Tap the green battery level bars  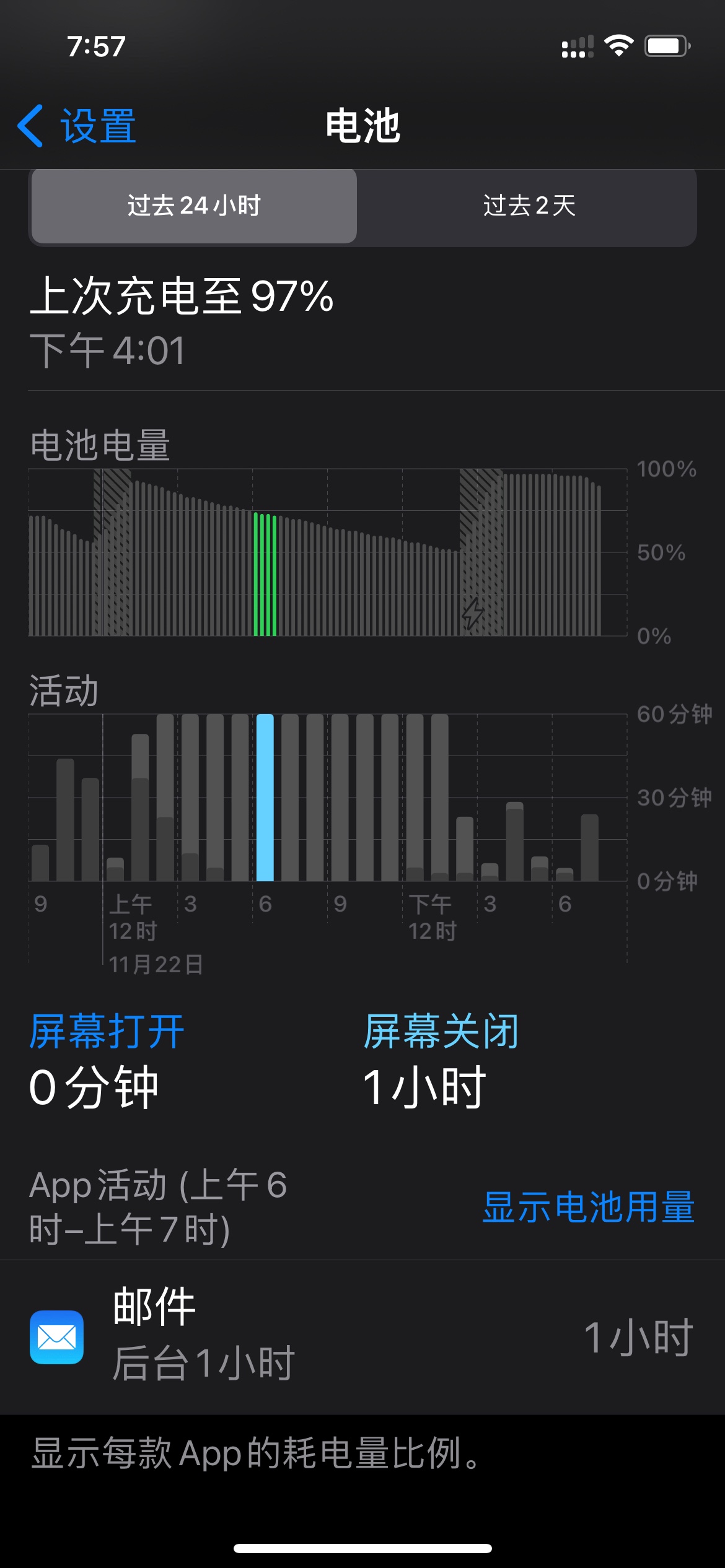[265, 574]
